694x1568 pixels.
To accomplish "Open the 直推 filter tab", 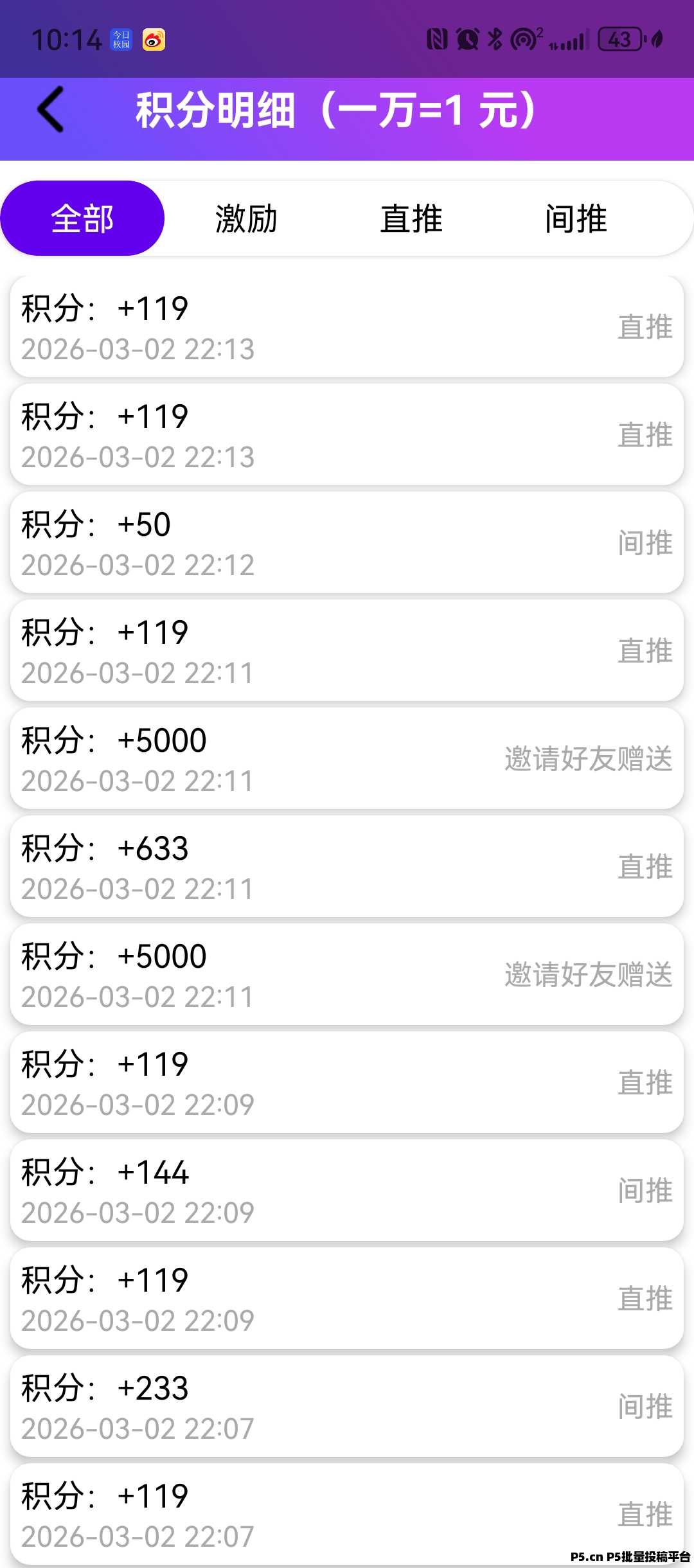I will 411,218.
